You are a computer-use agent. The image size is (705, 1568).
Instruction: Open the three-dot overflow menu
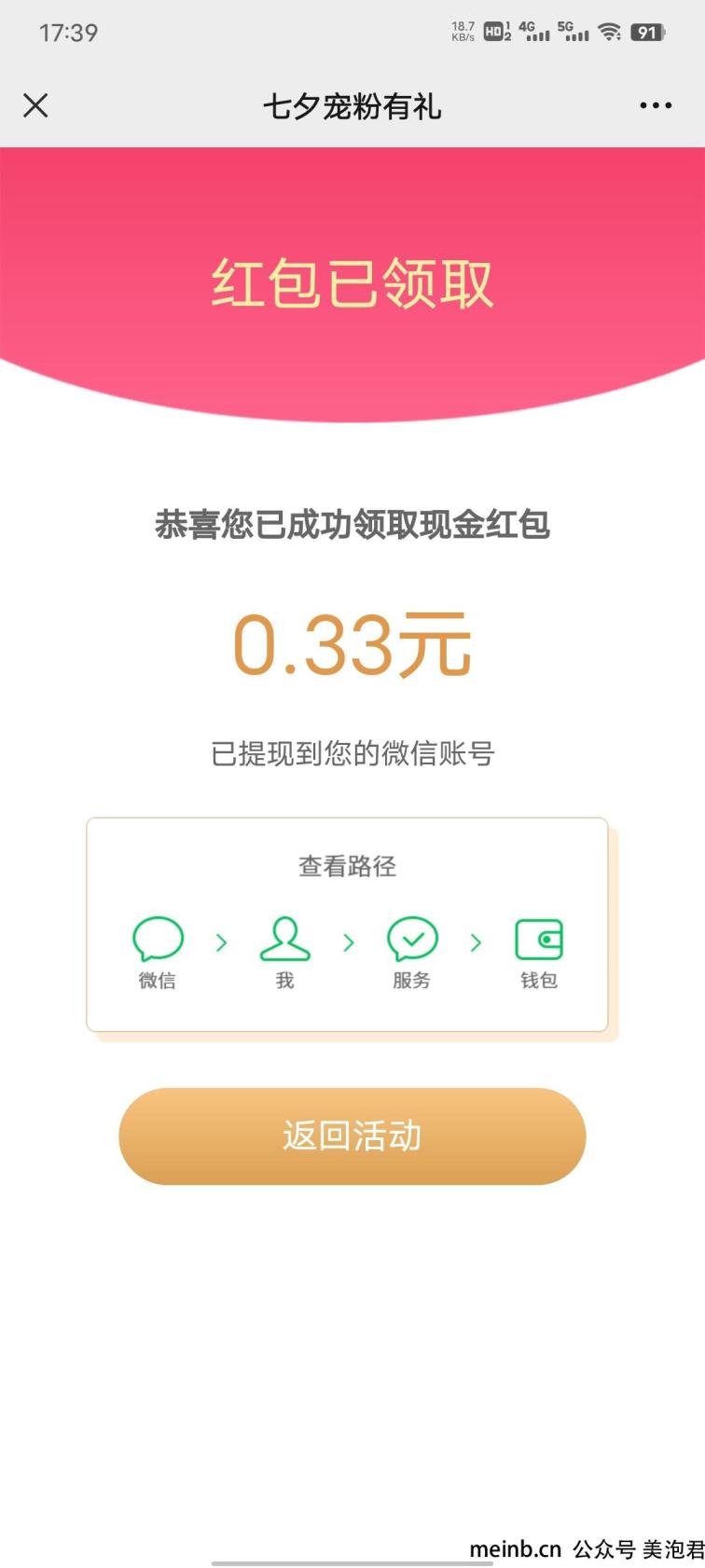click(x=656, y=105)
